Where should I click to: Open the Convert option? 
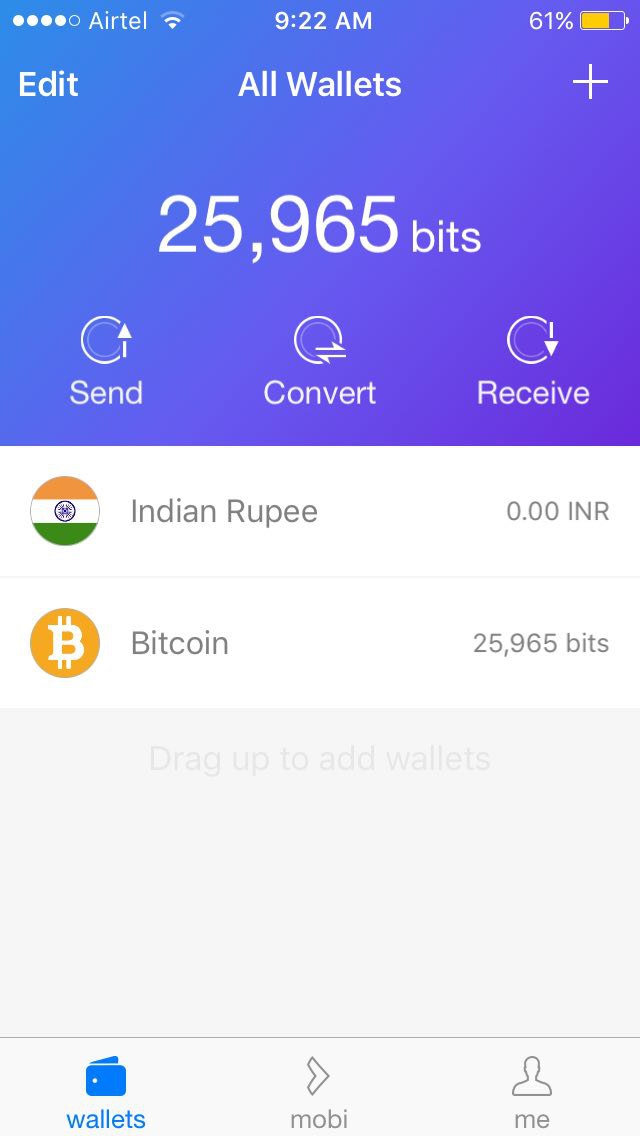(320, 362)
